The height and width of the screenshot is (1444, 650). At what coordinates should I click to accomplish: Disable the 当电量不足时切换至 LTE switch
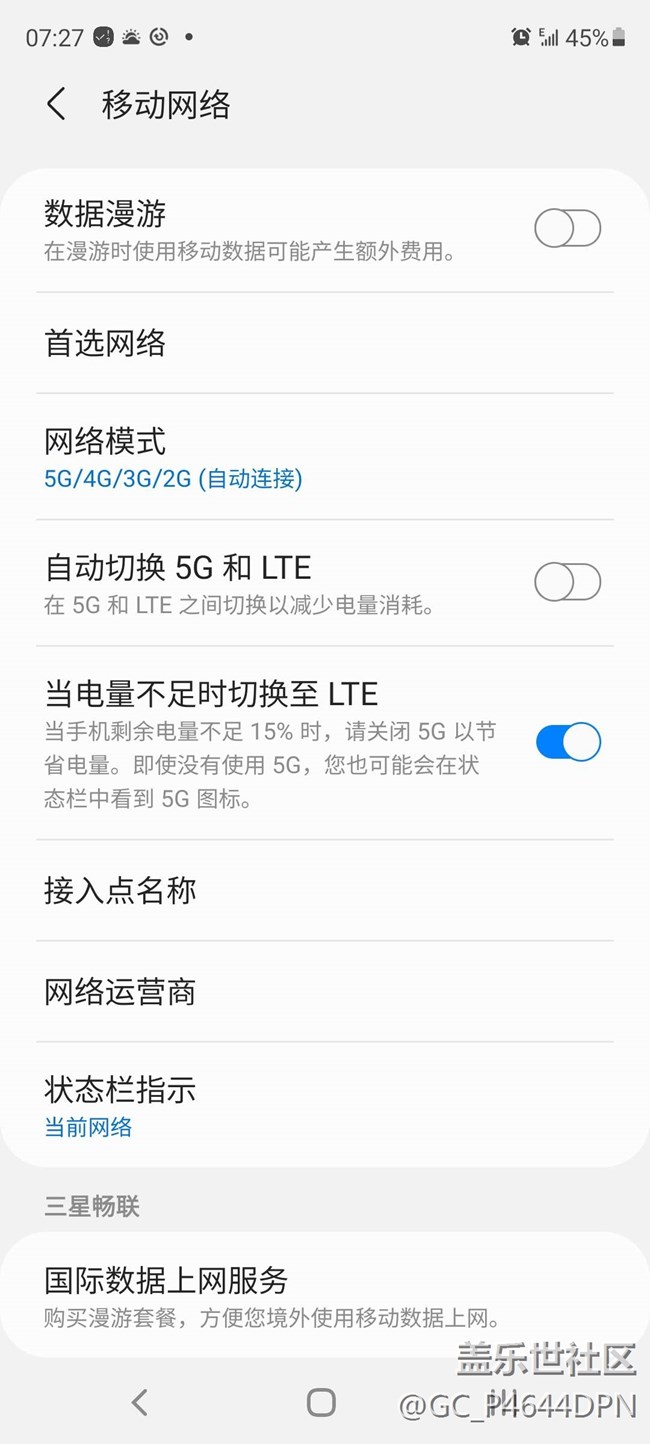coord(568,742)
